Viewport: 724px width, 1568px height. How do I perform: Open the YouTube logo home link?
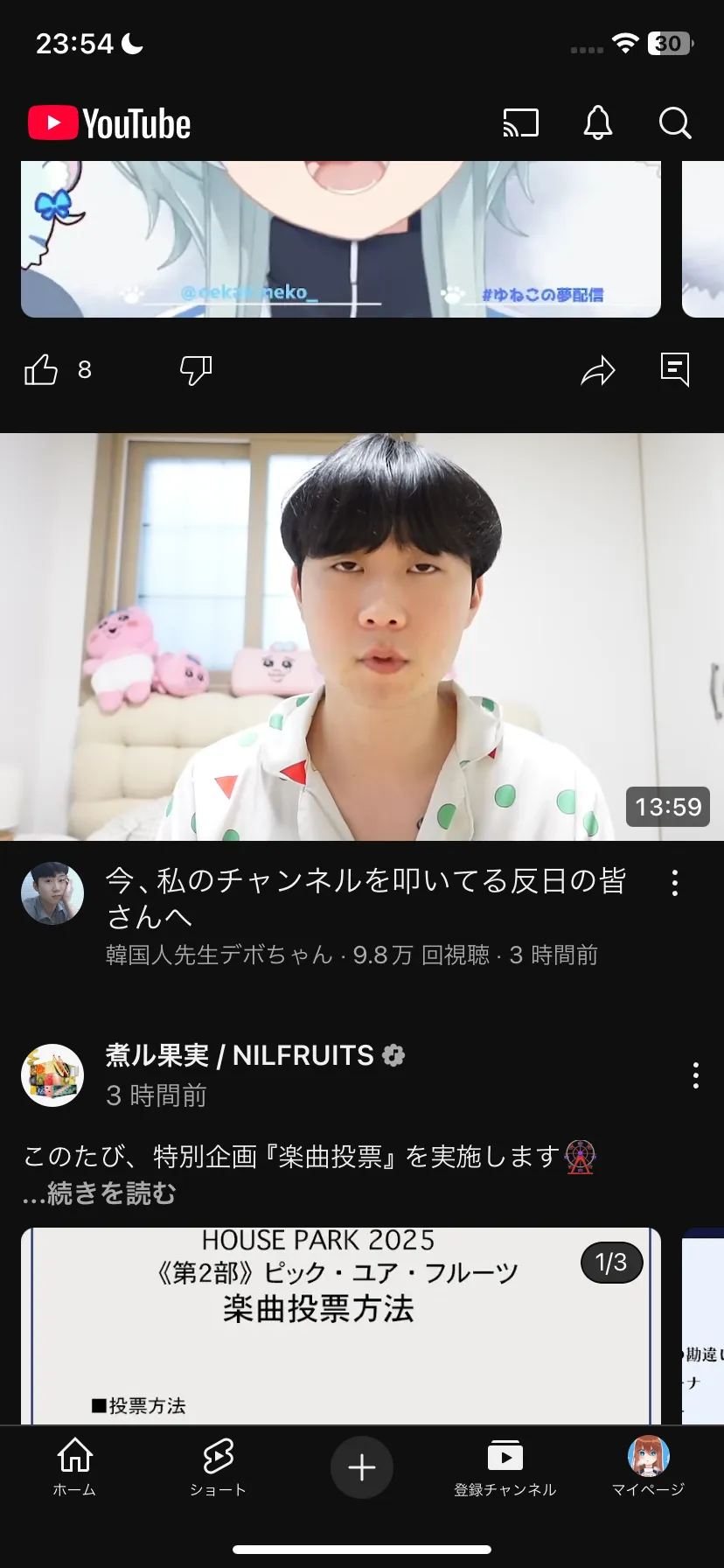tap(110, 123)
